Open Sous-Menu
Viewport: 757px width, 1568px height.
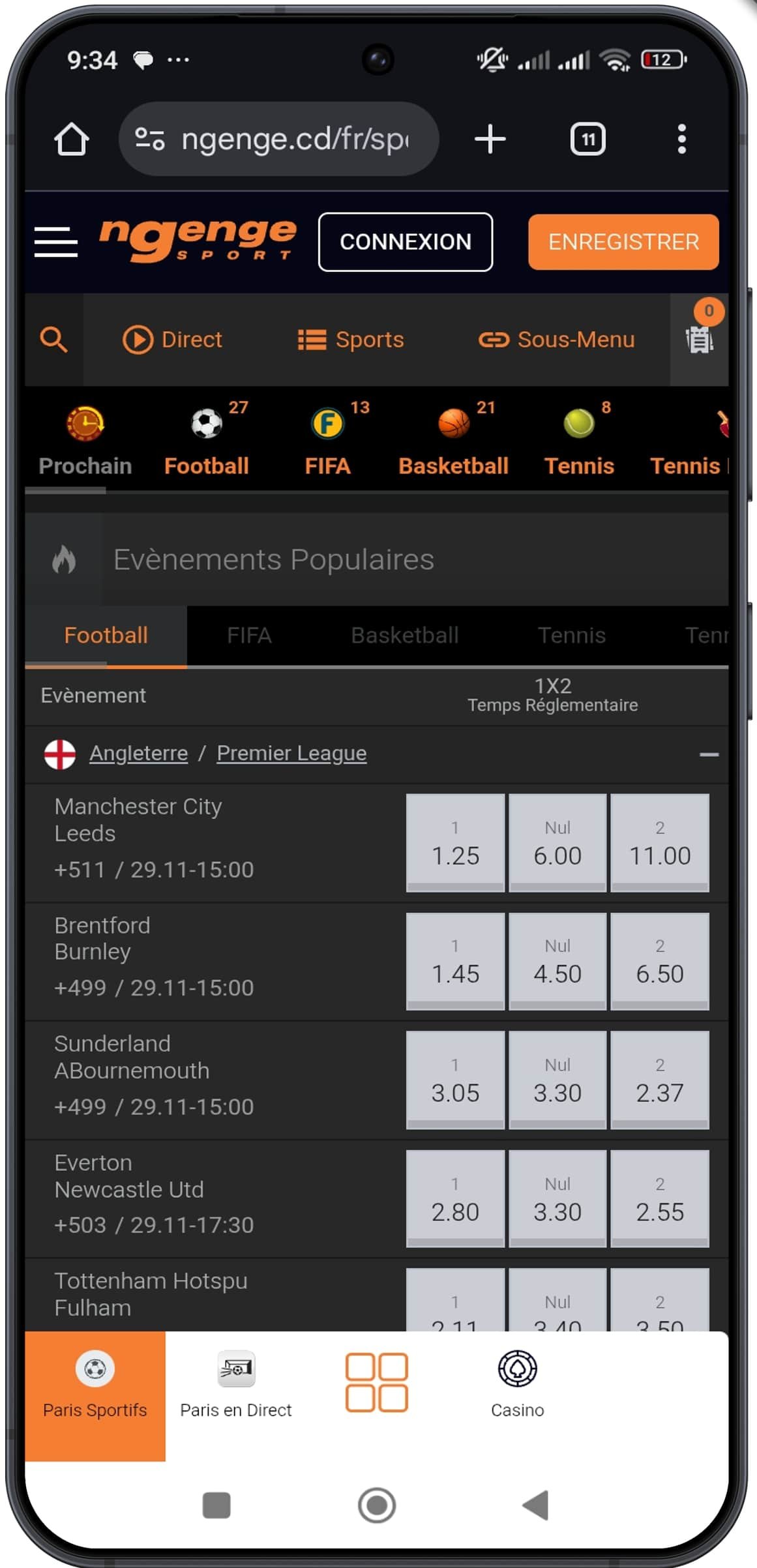(x=557, y=340)
